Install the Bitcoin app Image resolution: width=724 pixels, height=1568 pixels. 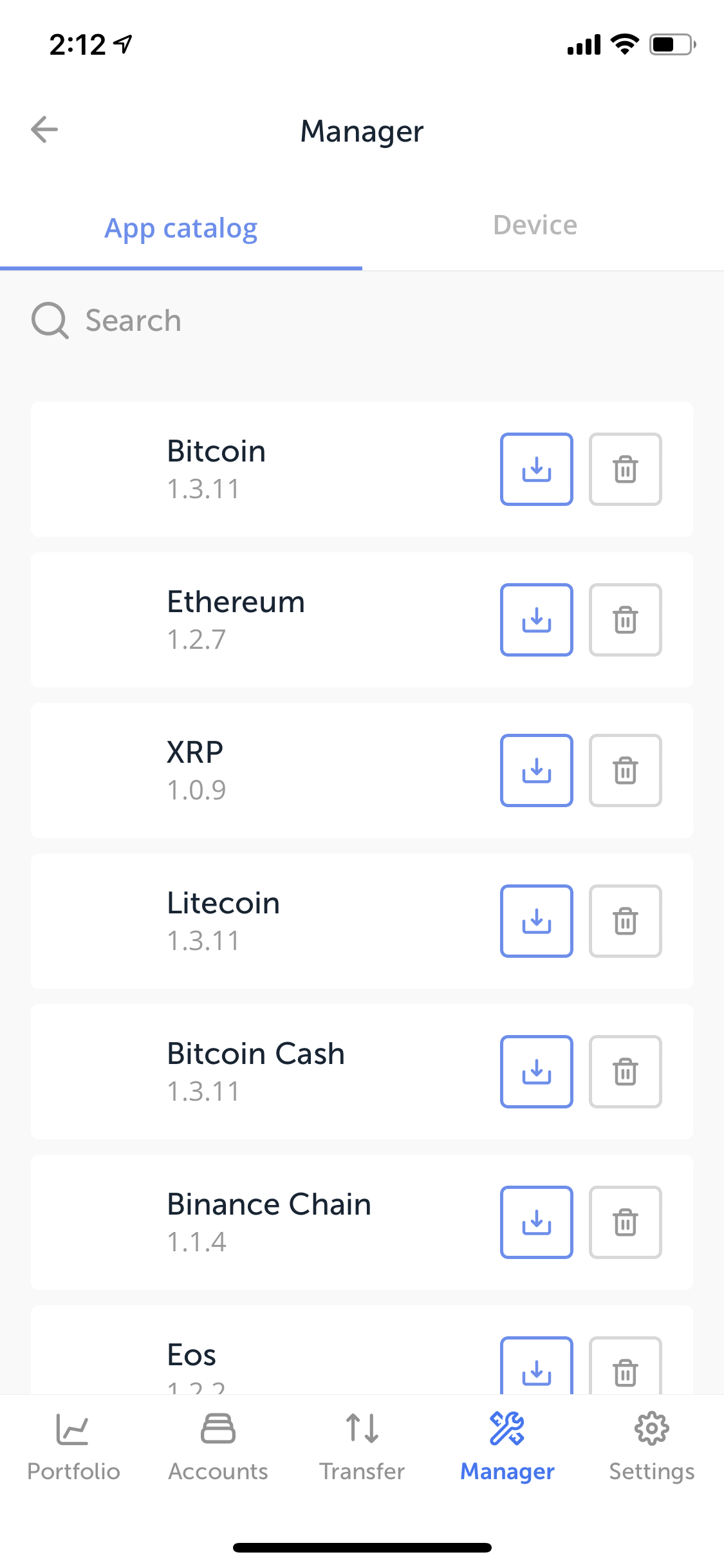point(537,469)
